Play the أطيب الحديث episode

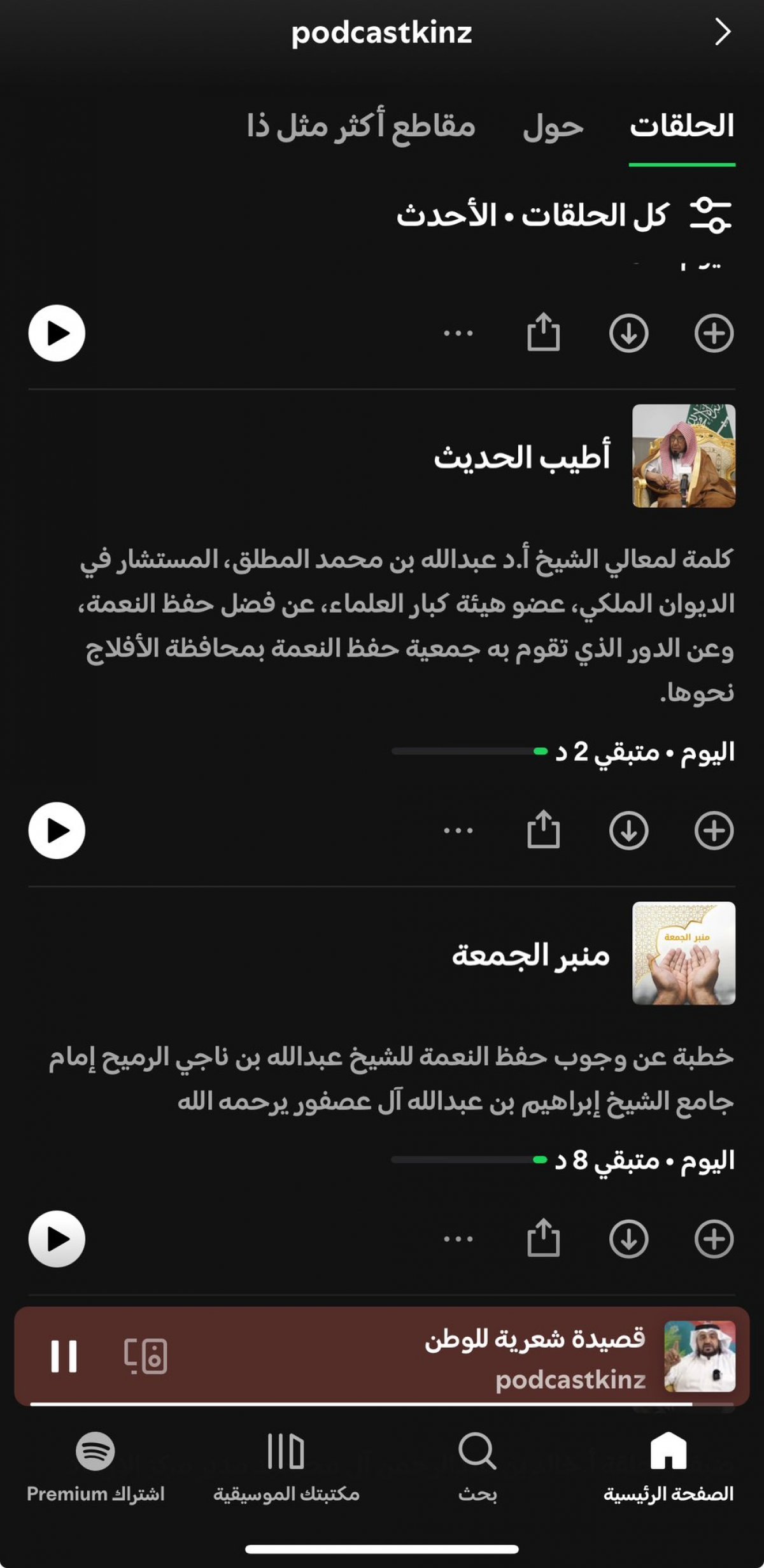click(x=57, y=830)
